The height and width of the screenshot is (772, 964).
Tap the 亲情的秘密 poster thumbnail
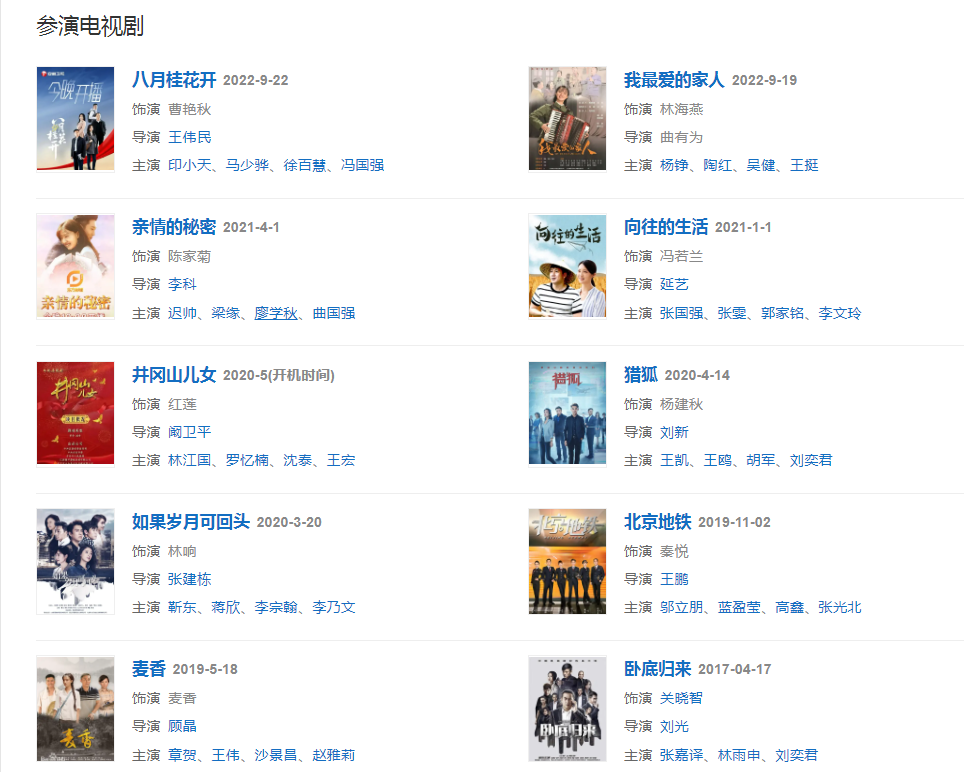coord(75,266)
